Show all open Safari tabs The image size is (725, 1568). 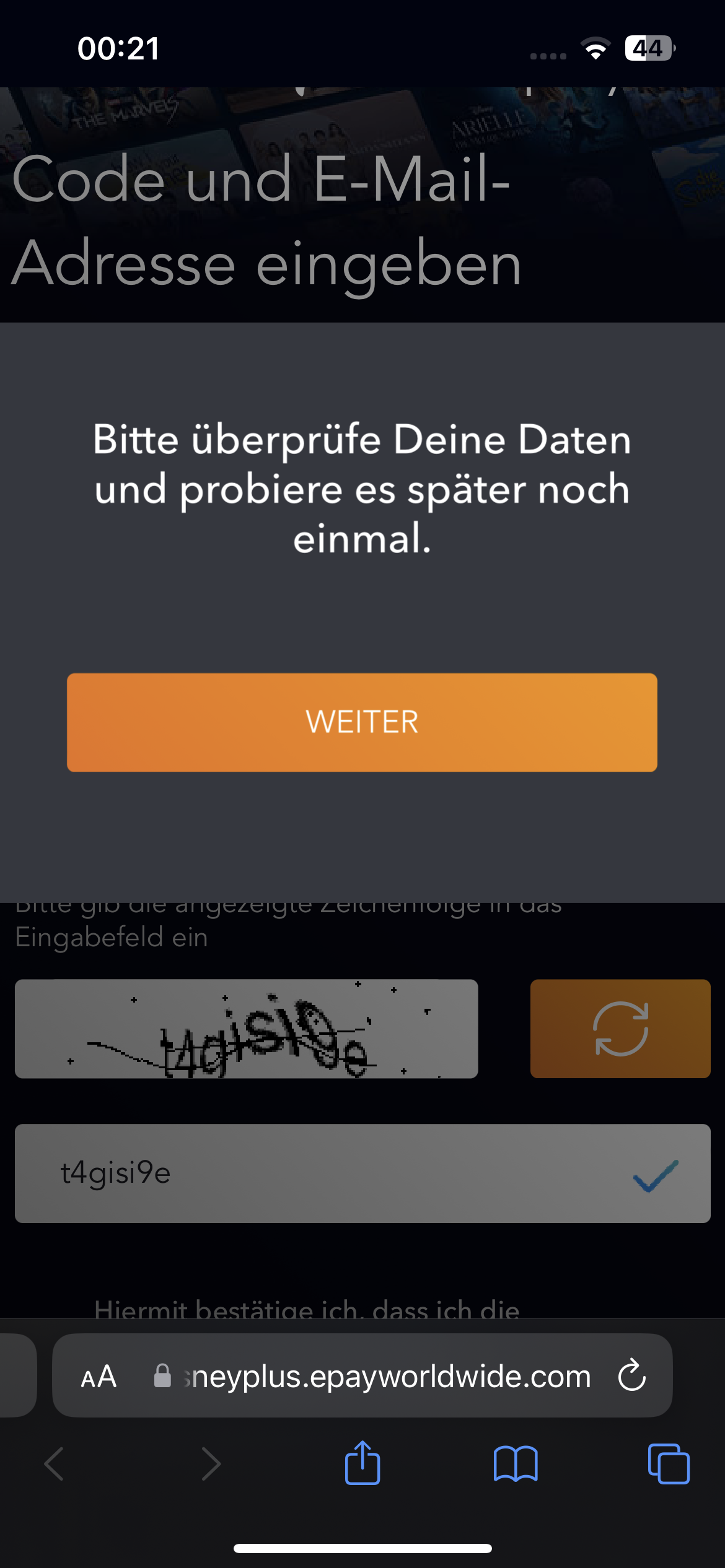click(x=668, y=1463)
